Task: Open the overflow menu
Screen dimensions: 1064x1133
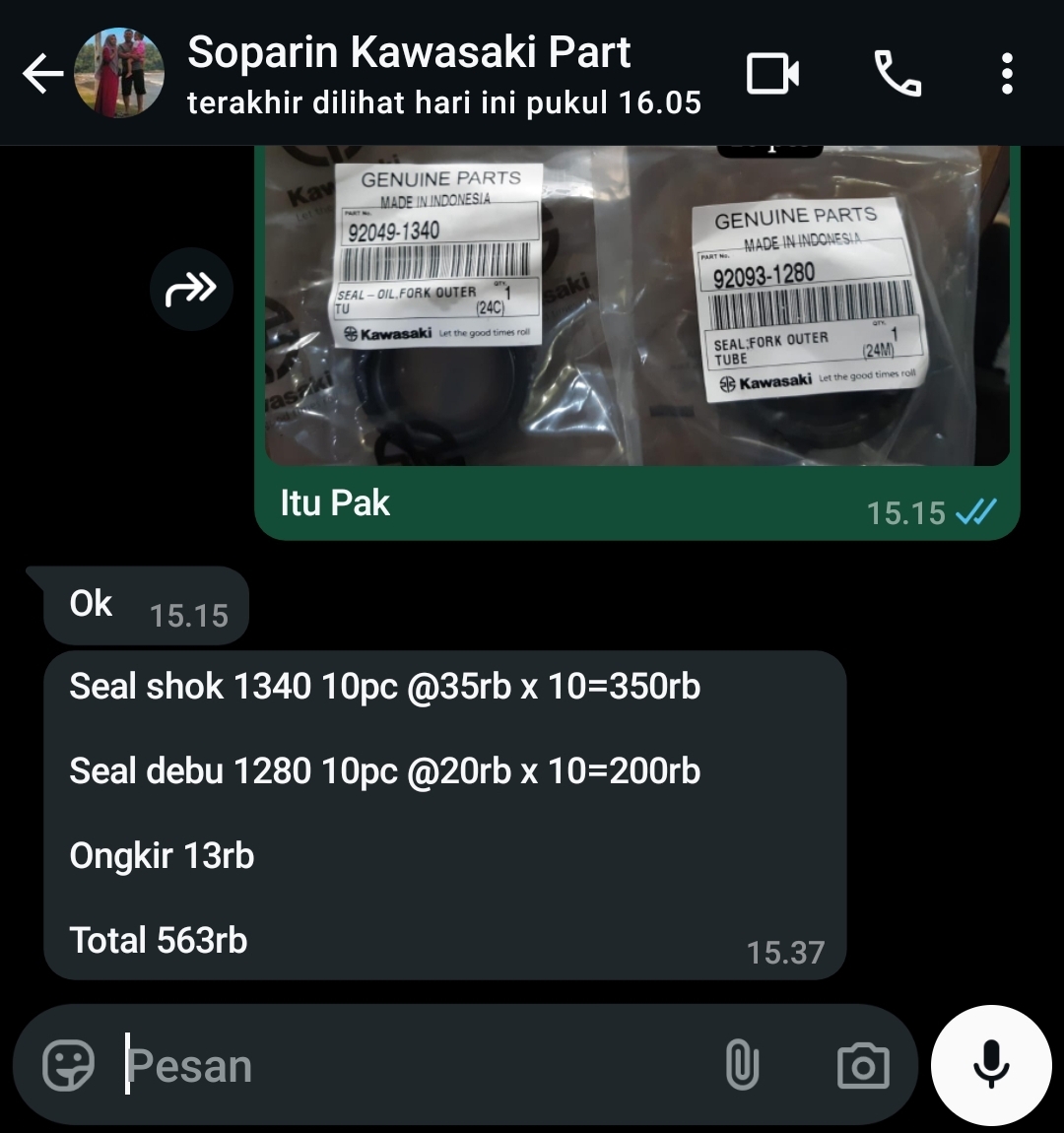Action: click(1006, 74)
